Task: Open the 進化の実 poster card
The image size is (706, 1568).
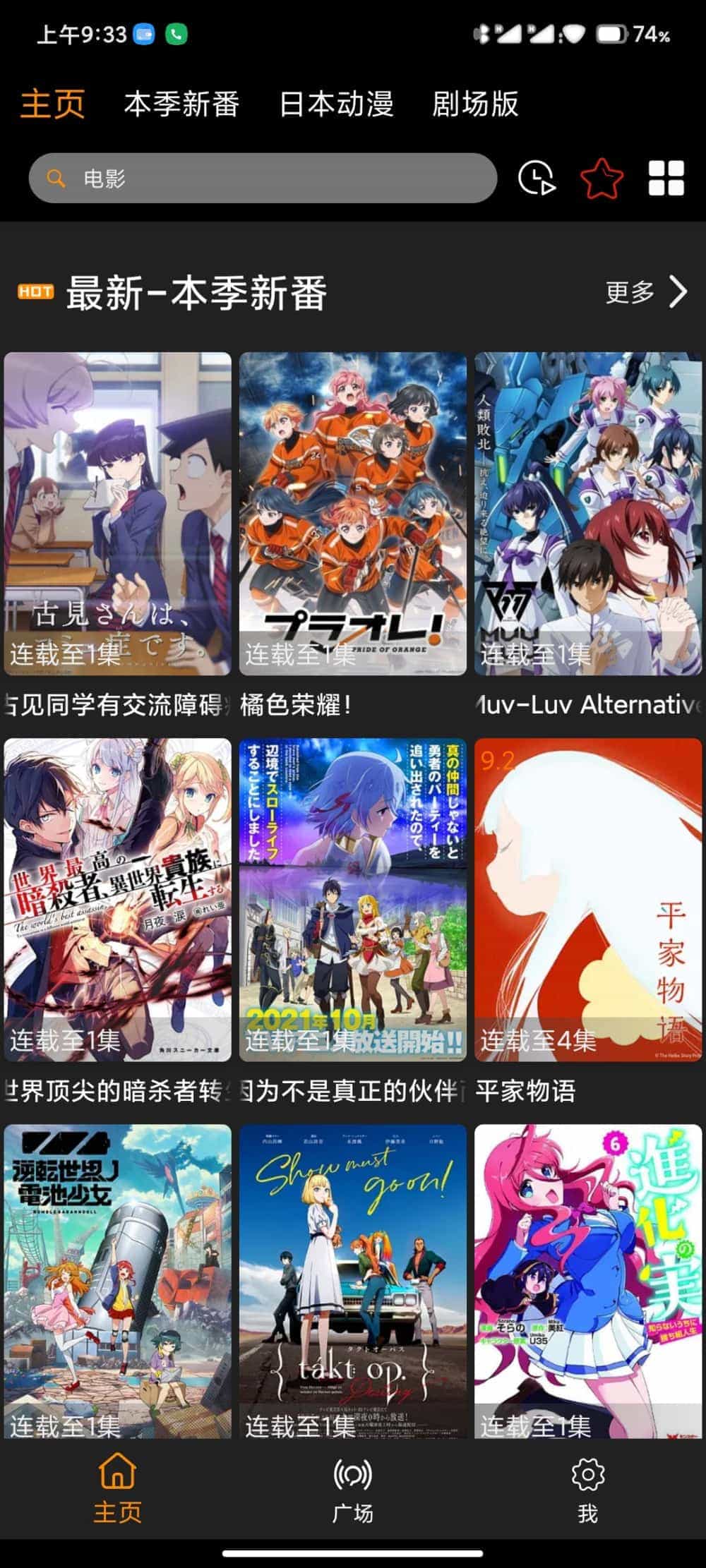Action: [587, 1281]
